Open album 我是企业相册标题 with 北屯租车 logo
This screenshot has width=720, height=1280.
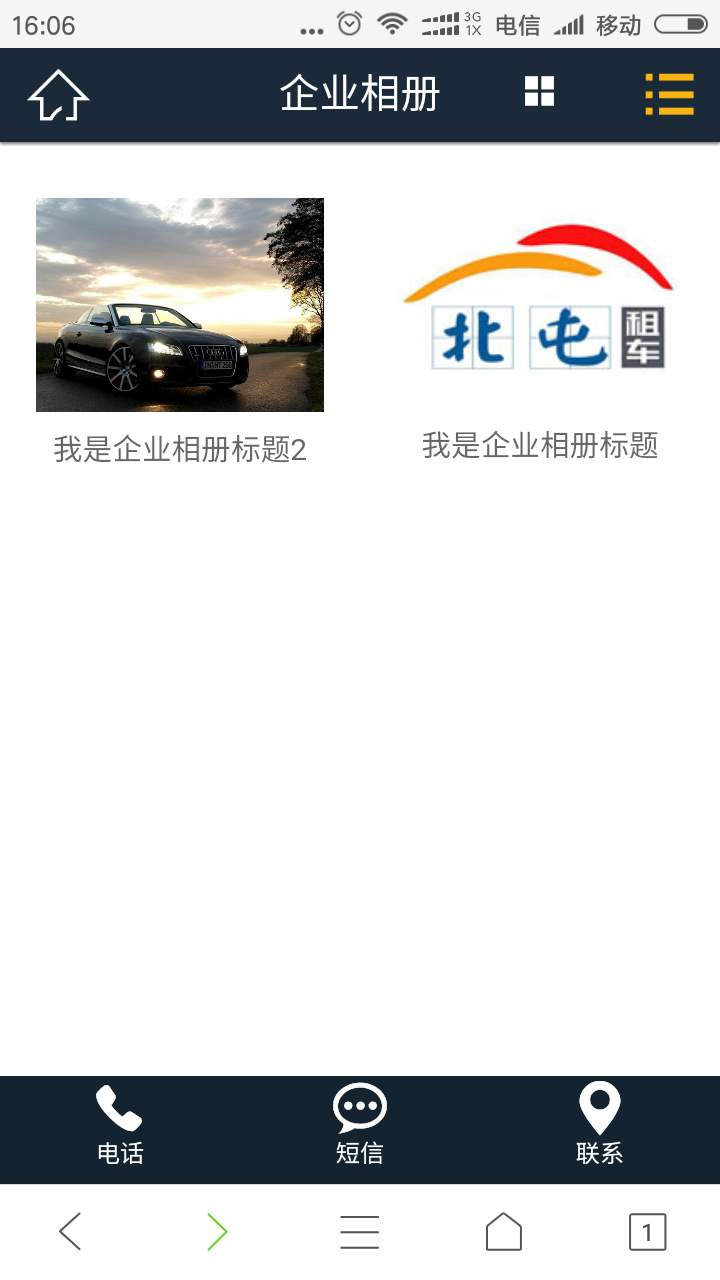539,305
